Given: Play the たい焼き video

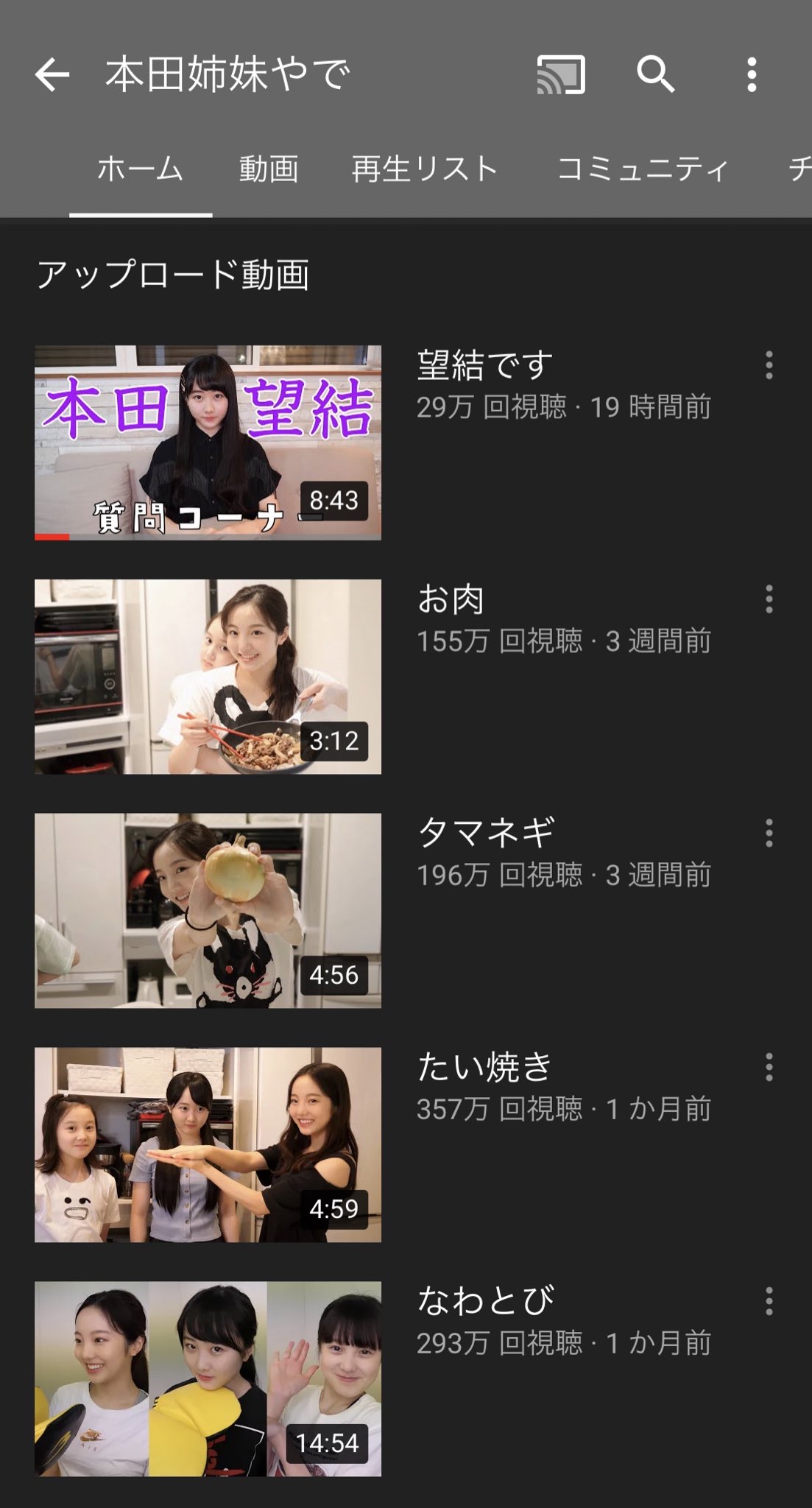Looking at the screenshot, I should (x=208, y=1145).
